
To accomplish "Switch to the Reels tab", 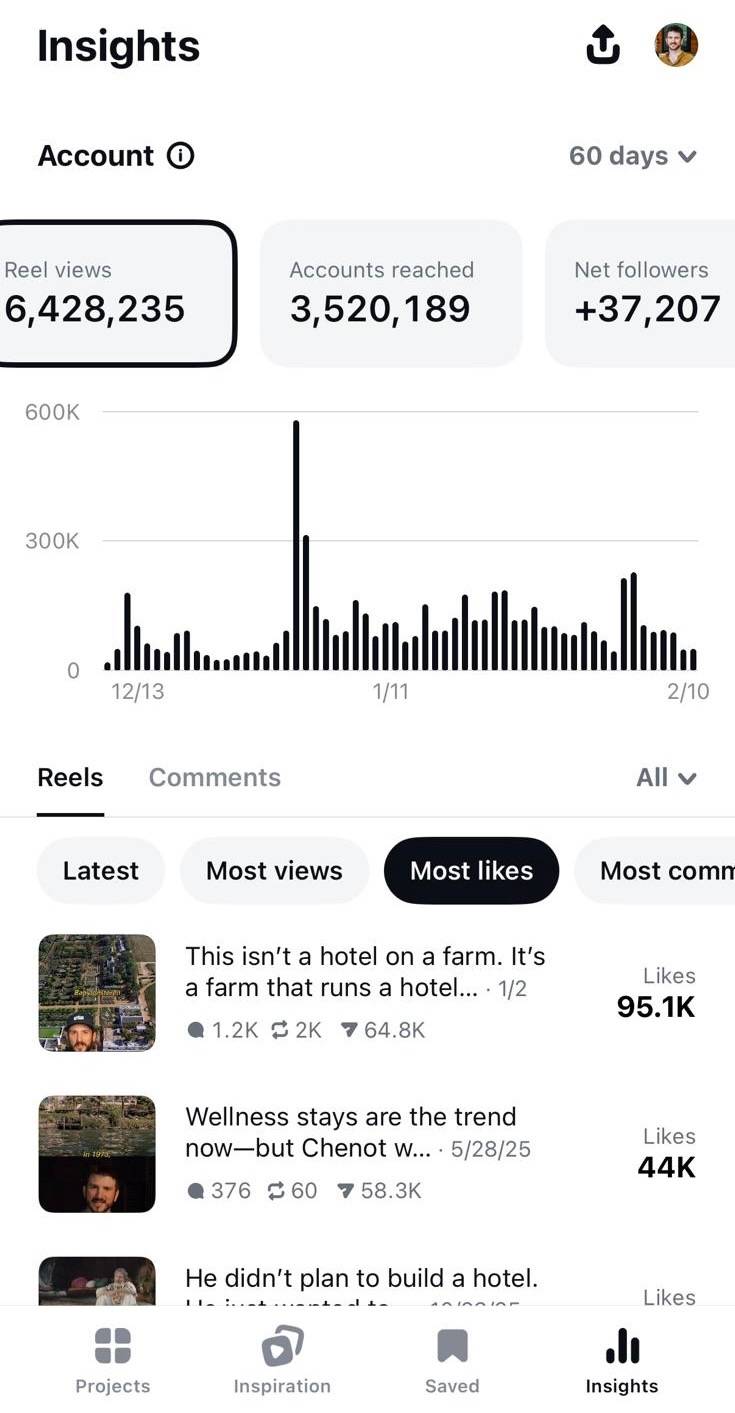I will (70, 777).
